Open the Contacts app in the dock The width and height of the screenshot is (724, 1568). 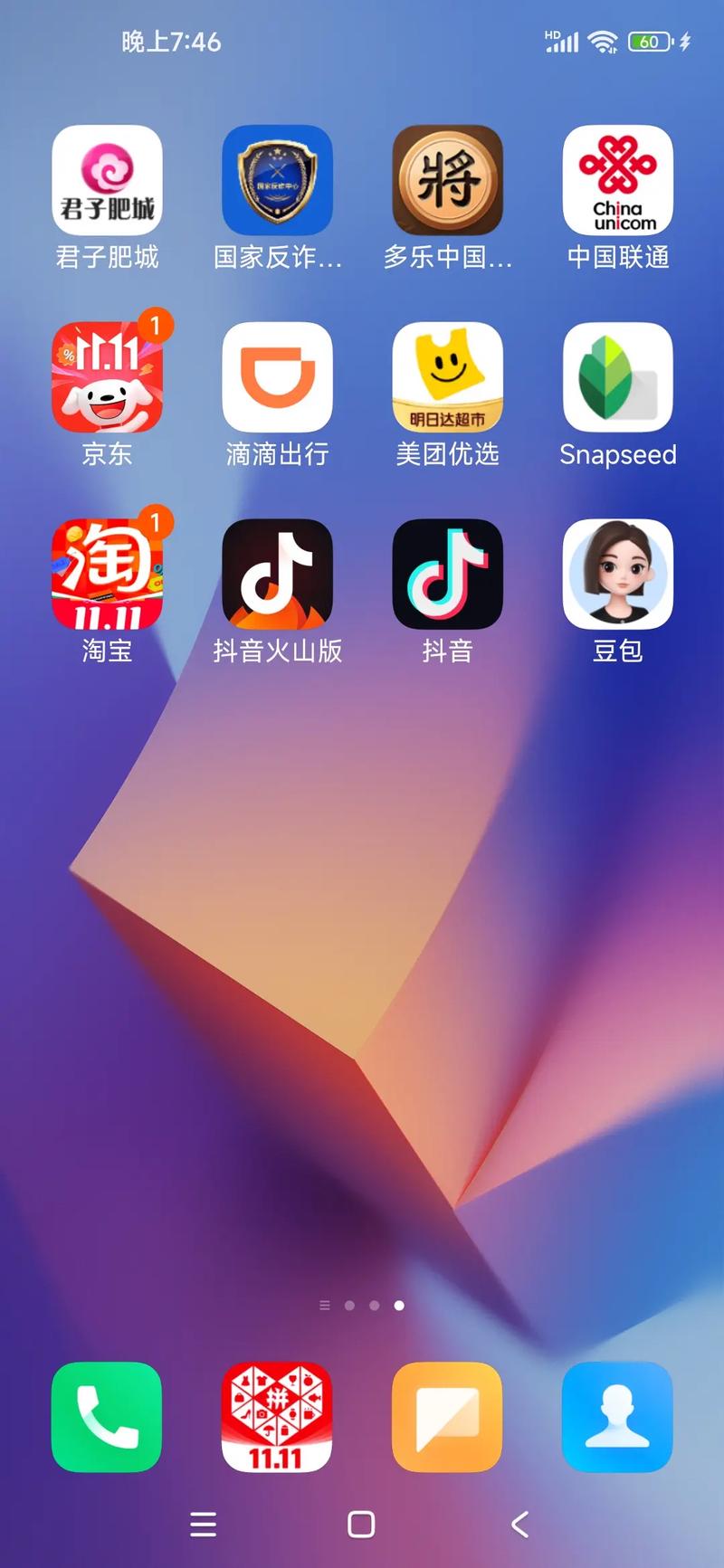(617, 1417)
